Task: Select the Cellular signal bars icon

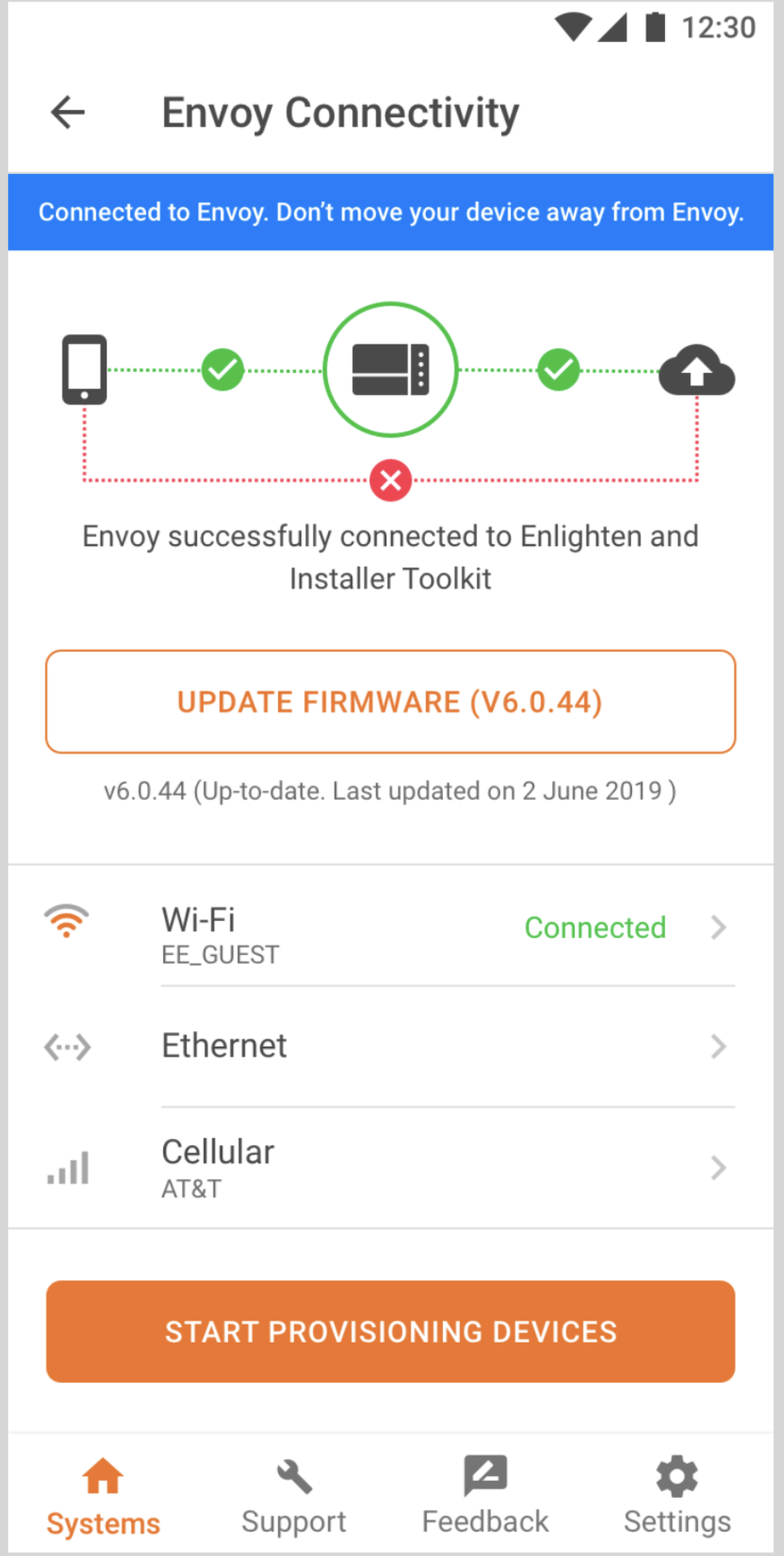Action: (x=67, y=1167)
